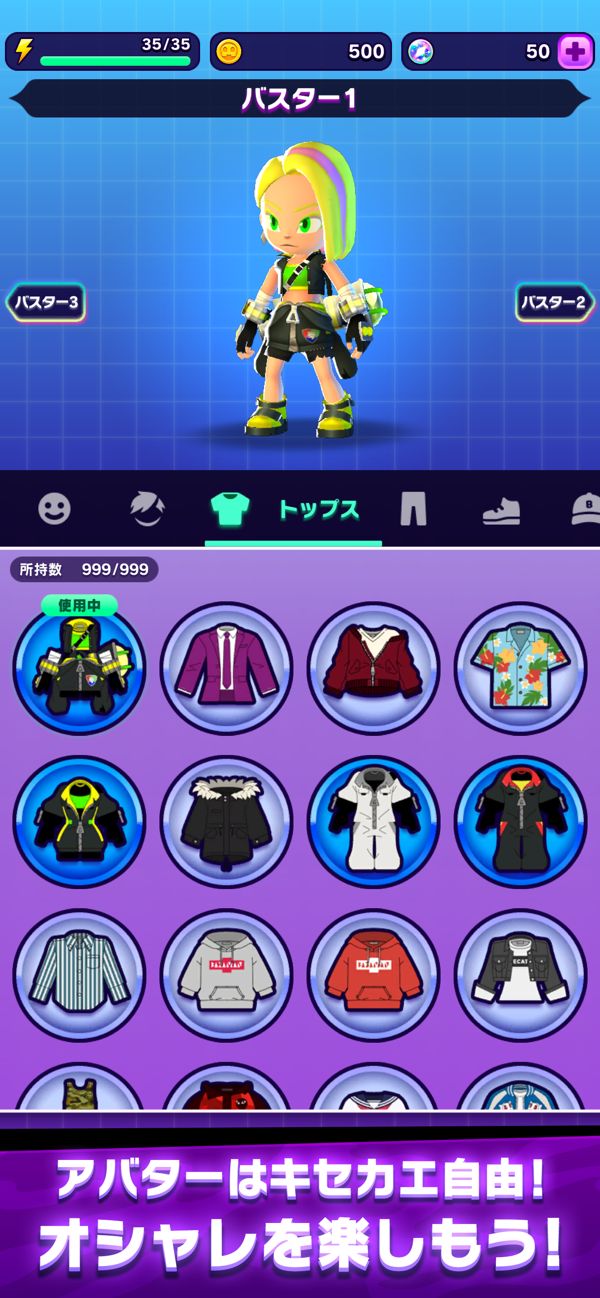Select the black denim jacket with white tee
600x1298 pixels.
coord(520,975)
